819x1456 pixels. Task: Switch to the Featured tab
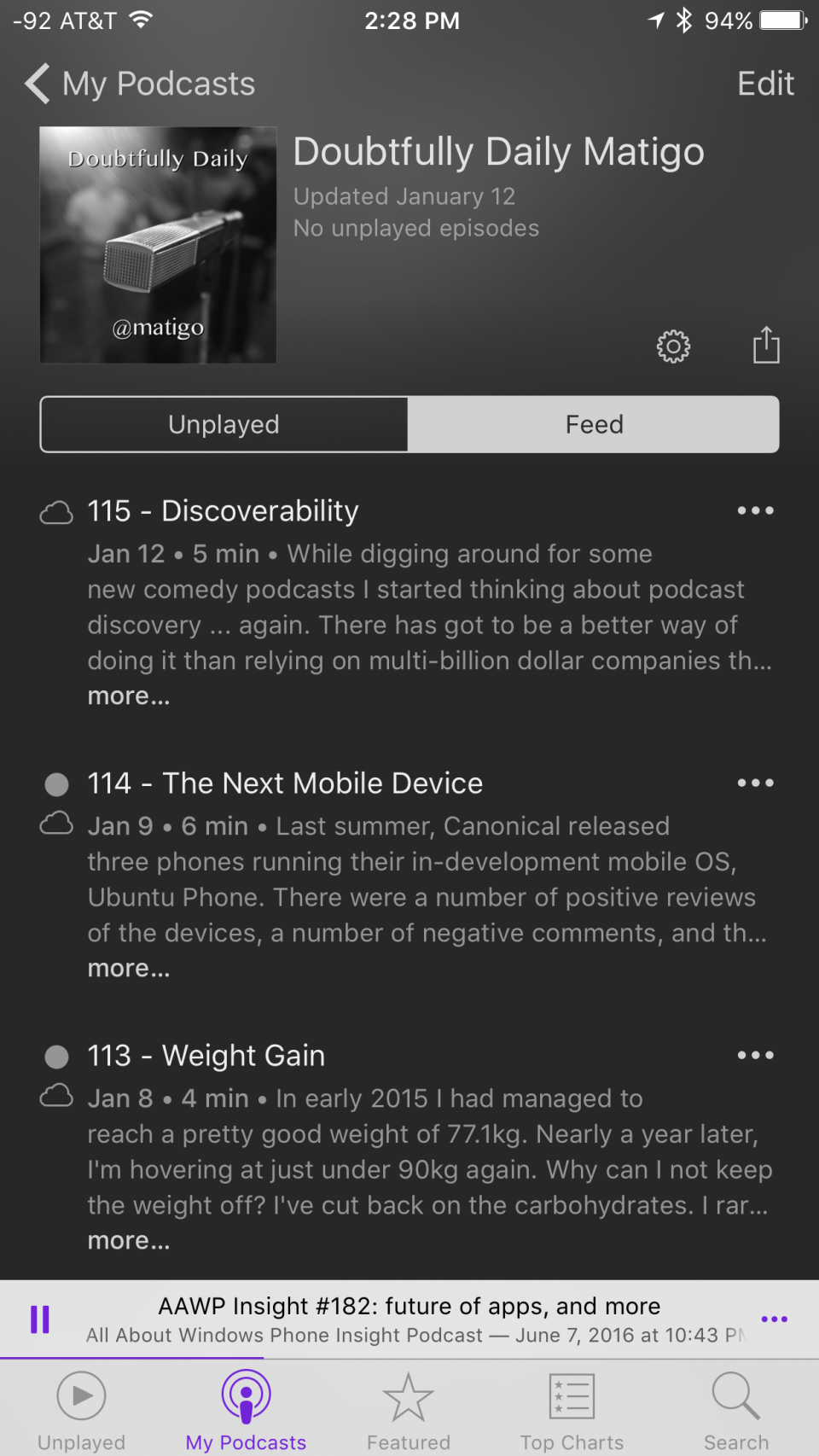(409, 1411)
